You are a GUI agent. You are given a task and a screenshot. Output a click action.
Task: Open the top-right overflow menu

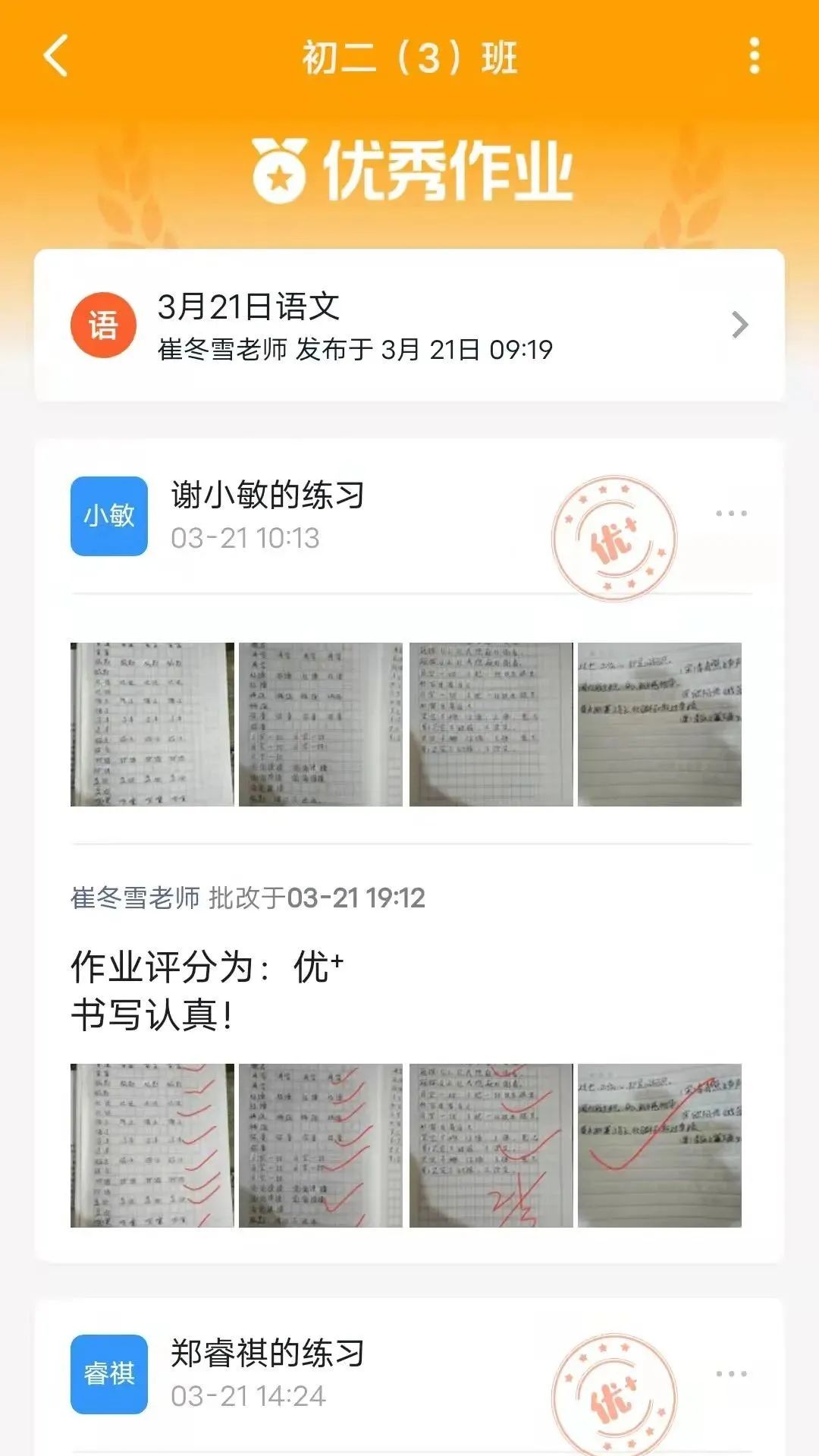(x=754, y=56)
